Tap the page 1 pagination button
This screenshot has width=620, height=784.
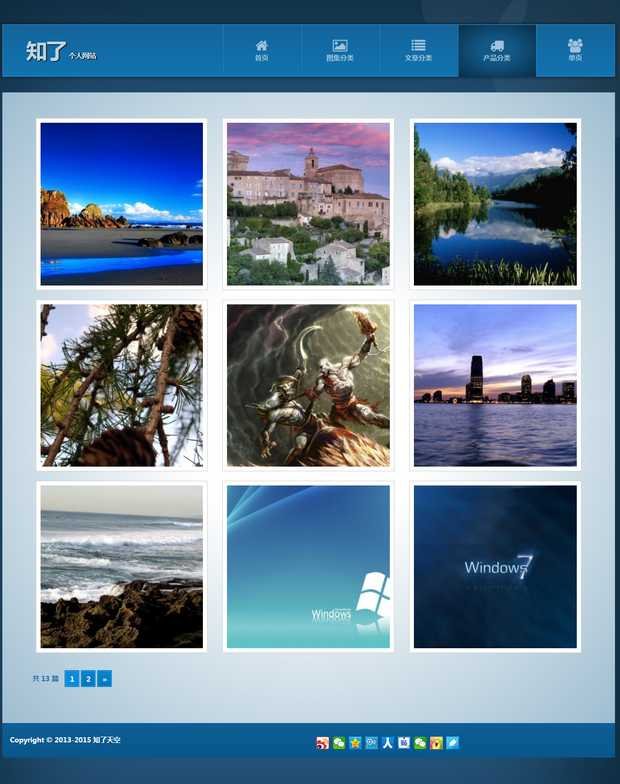72,679
